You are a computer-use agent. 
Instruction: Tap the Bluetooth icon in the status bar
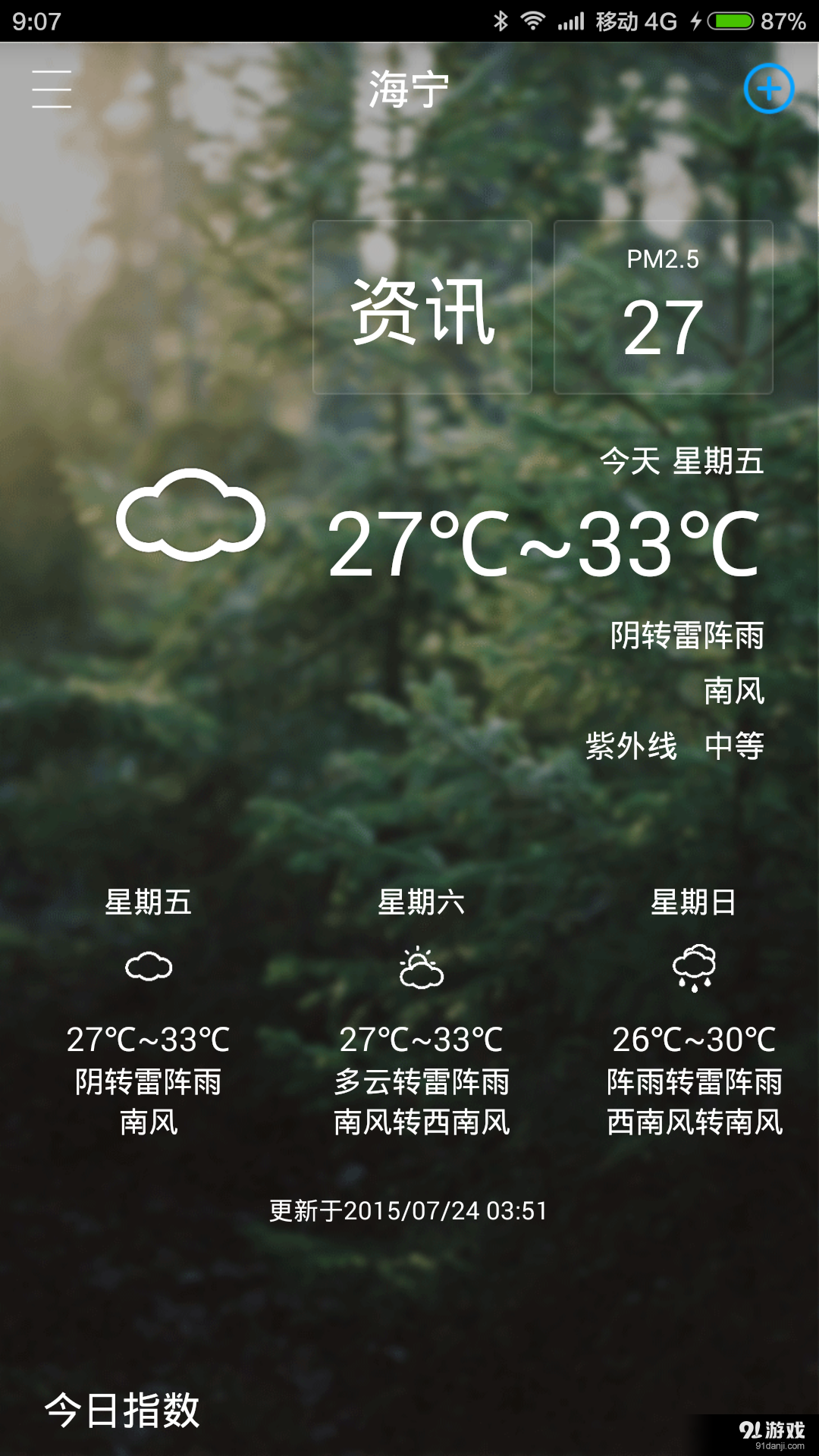click(500, 20)
